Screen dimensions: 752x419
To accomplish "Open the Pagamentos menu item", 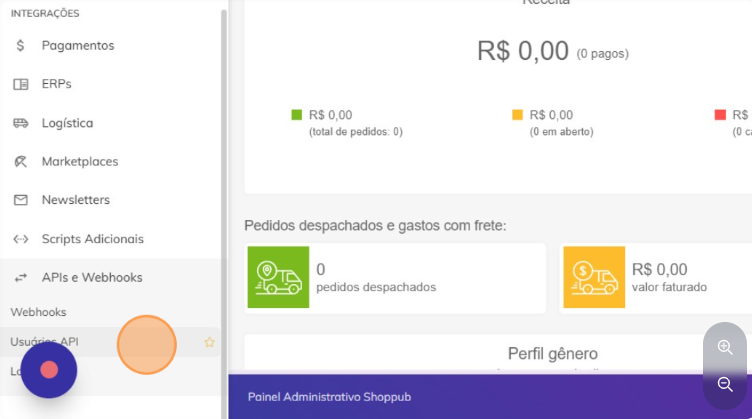I will point(77,45).
